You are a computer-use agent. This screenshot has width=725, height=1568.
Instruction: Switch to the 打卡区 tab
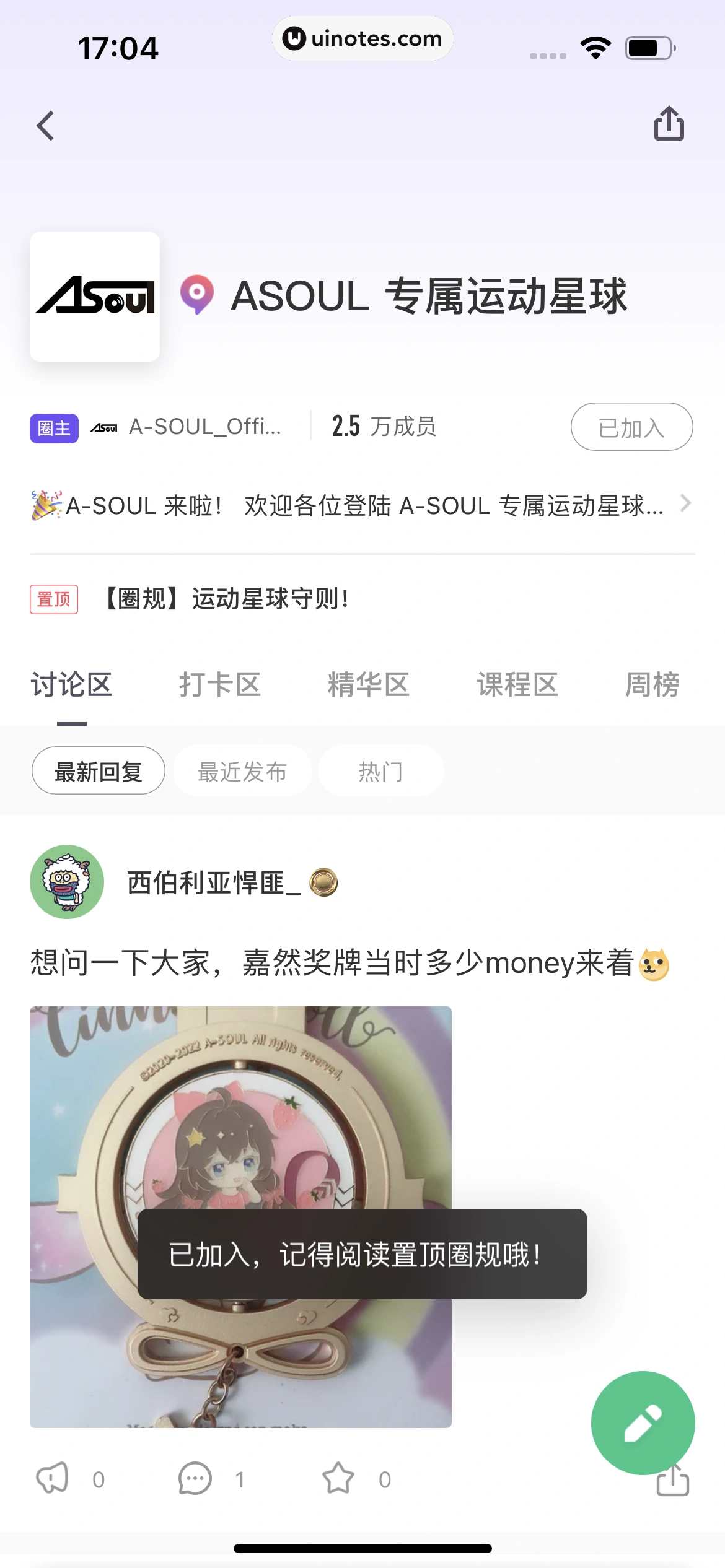220,684
